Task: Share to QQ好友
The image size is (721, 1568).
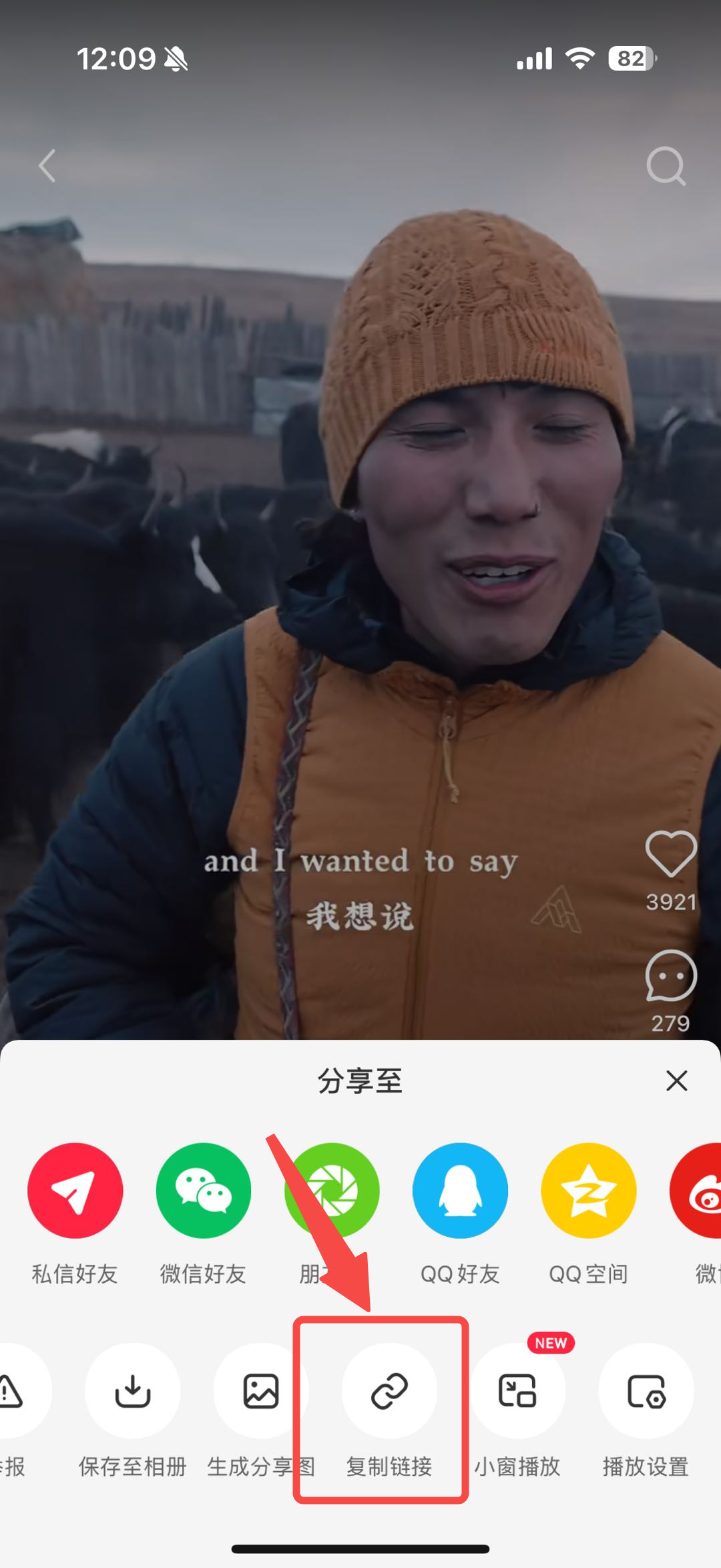Action: [460, 1191]
